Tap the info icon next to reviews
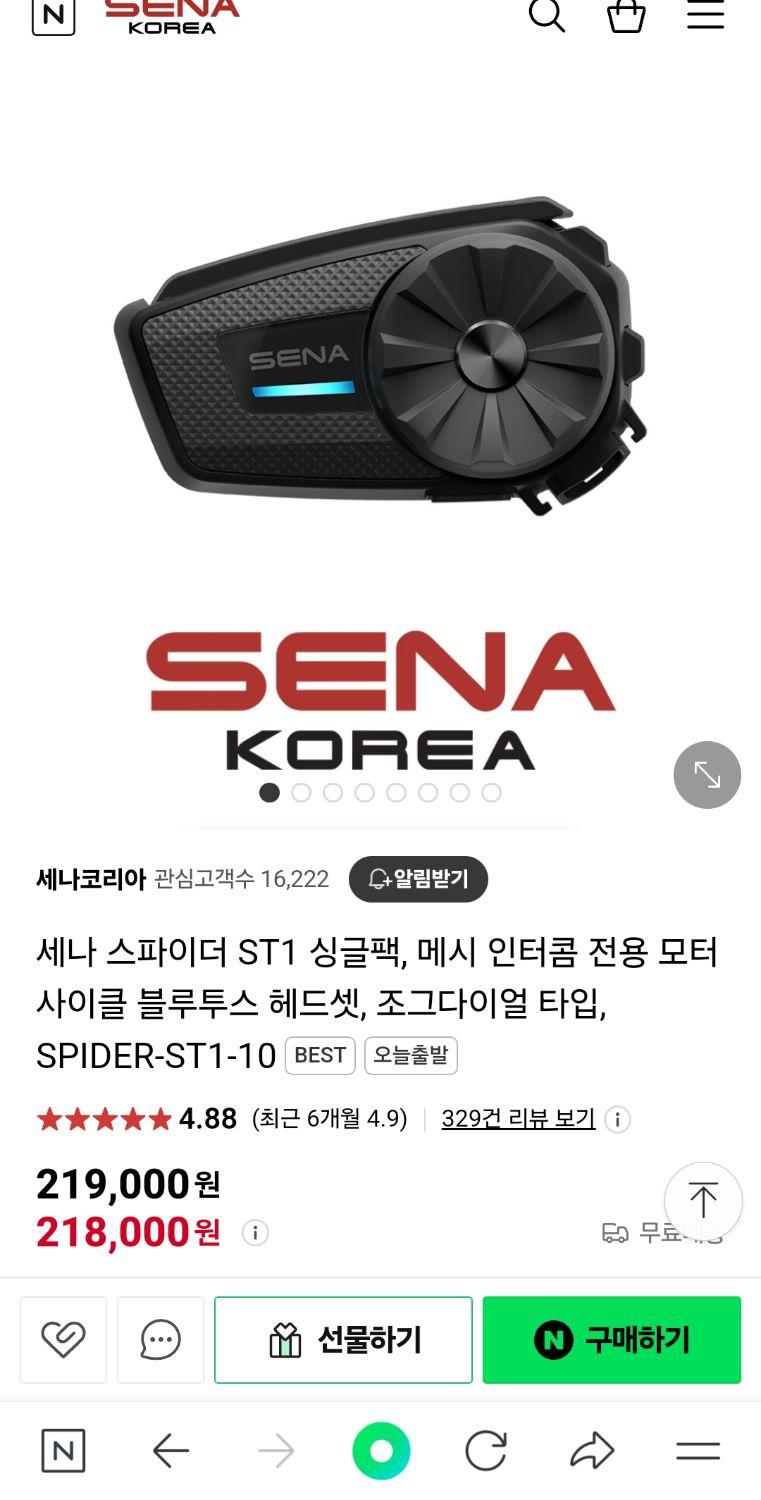This screenshot has width=761, height=1500. coord(618,1119)
